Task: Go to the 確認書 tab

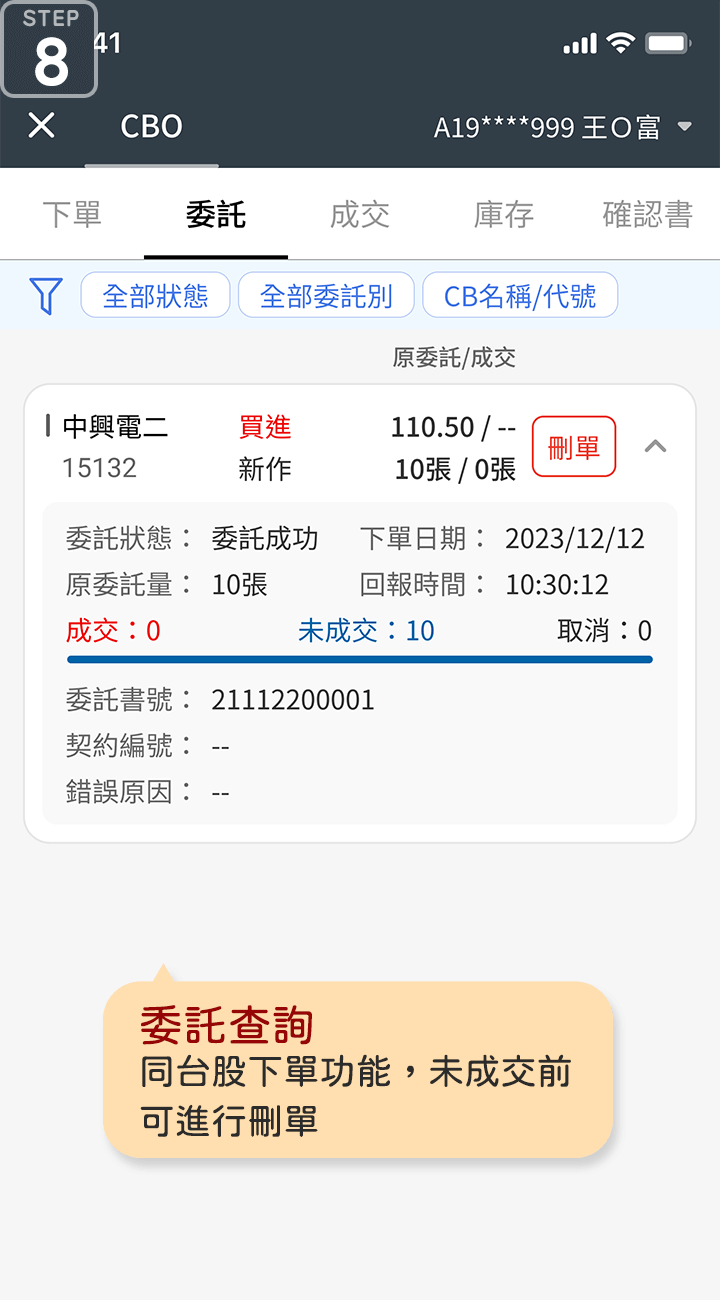Action: point(648,214)
